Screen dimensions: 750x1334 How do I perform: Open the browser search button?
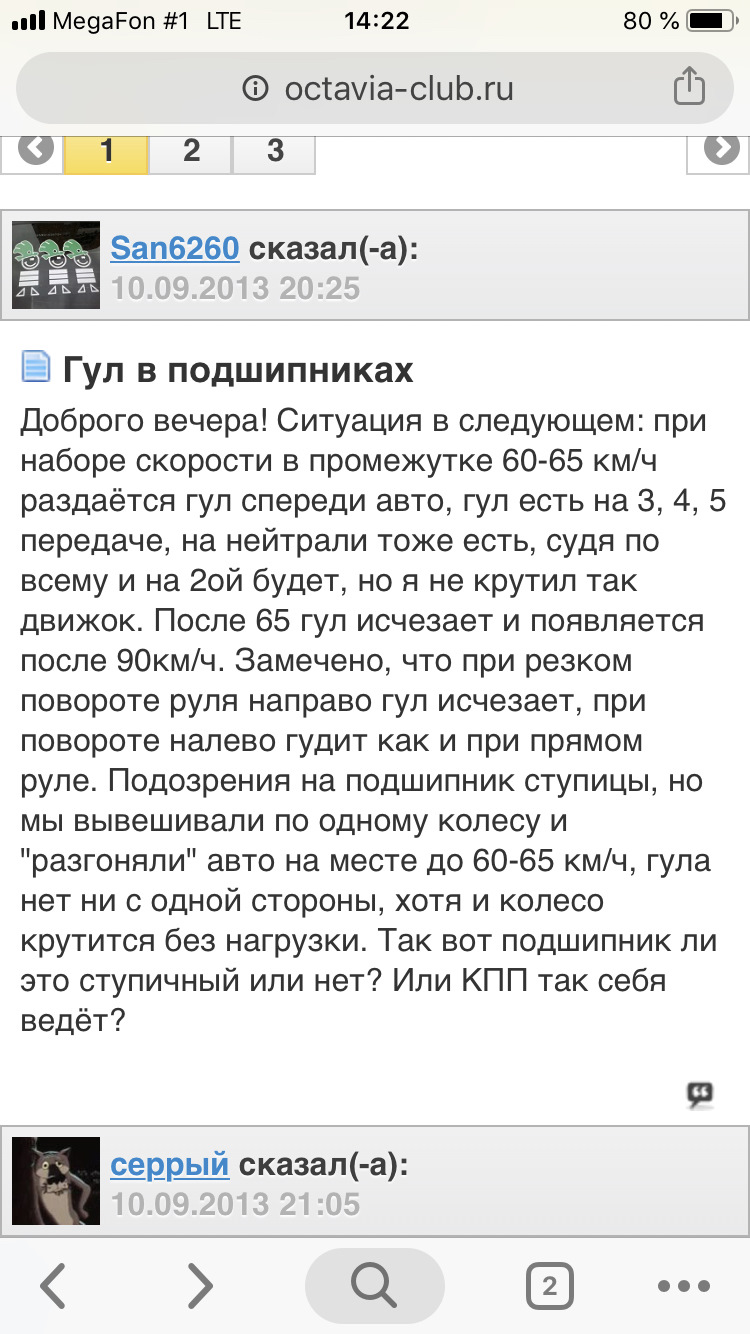pyautogui.click(x=374, y=1286)
